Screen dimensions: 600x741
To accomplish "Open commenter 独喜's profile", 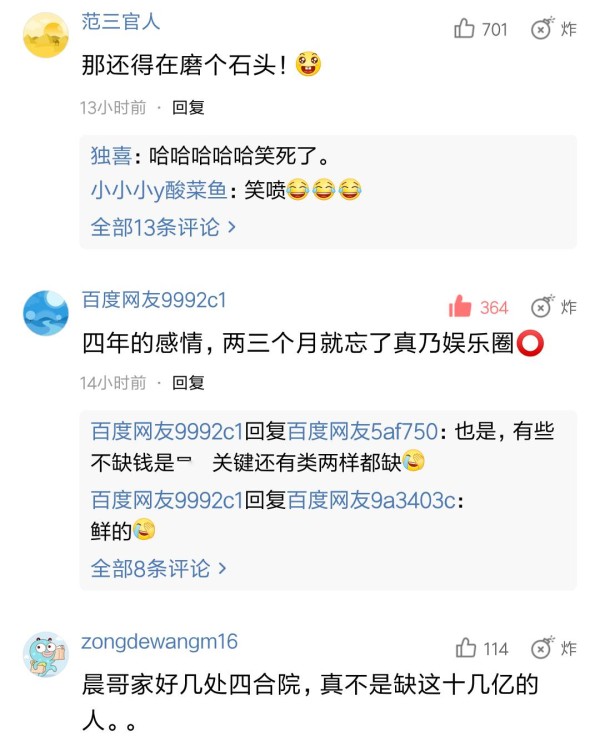I will pos(110,156).
